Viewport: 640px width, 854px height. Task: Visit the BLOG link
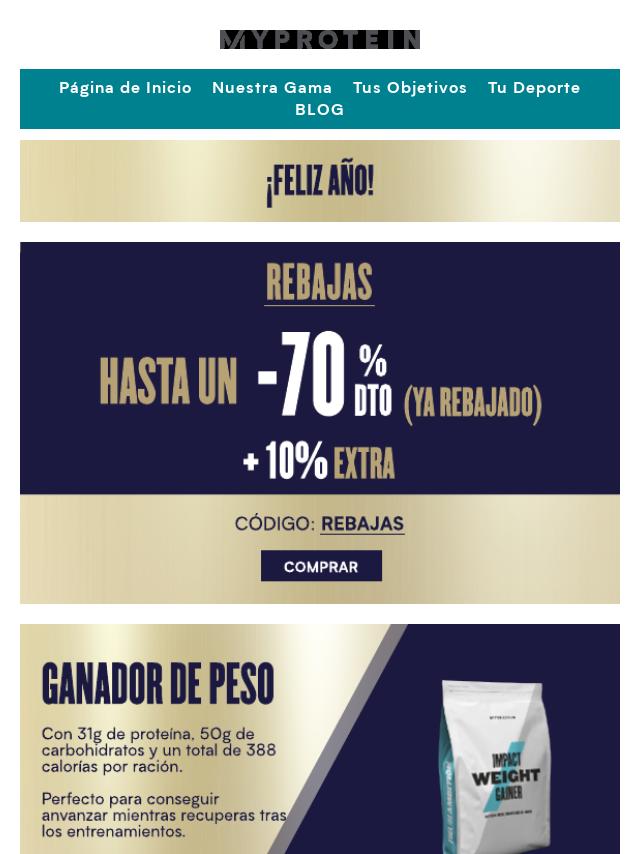click(319, 110)
